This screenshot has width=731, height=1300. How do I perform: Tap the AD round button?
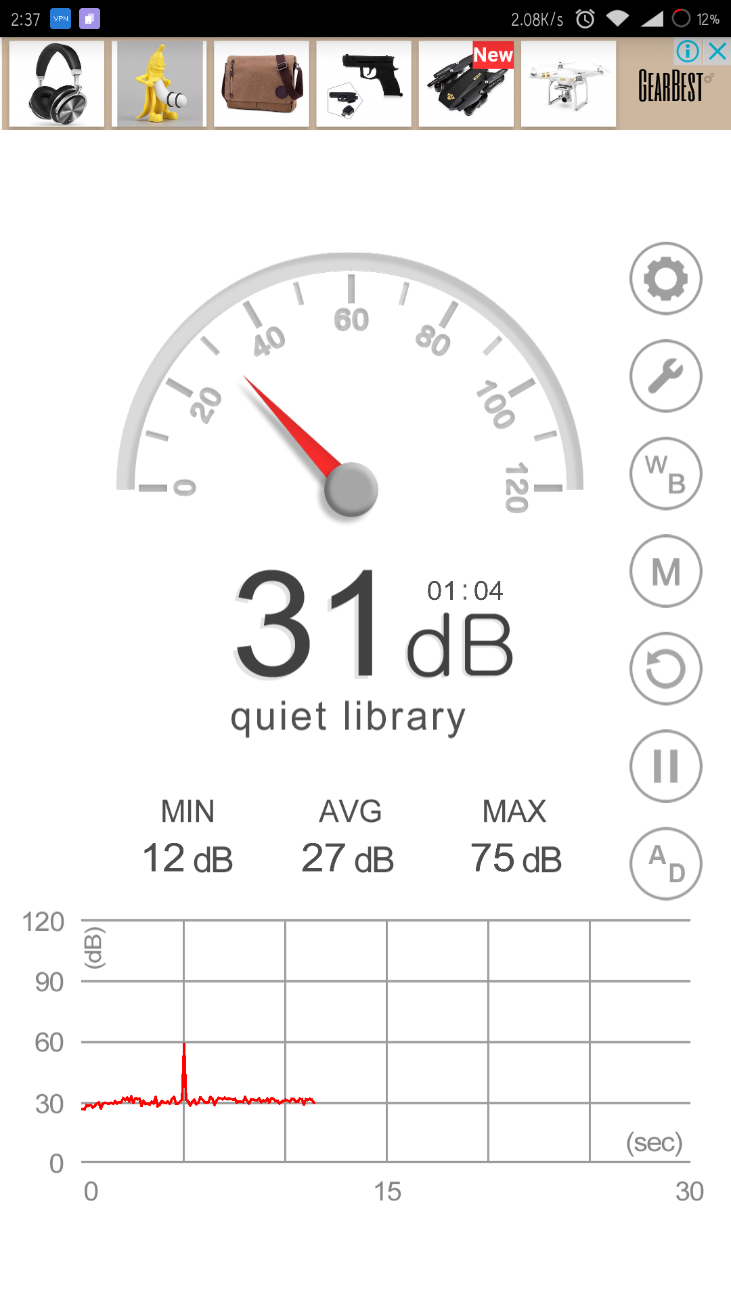[x=666, y=864]
